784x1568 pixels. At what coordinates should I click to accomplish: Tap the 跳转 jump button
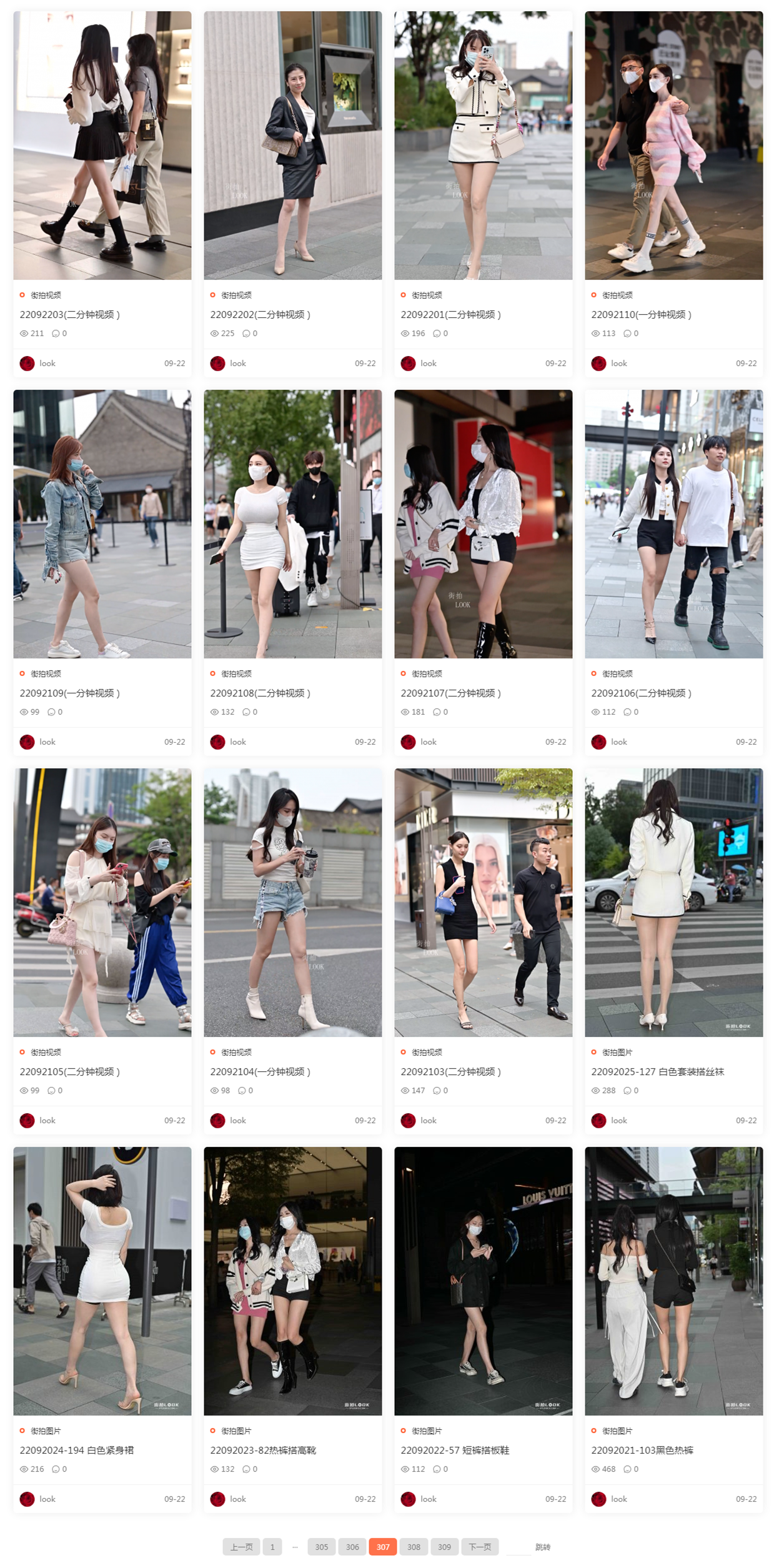tap(543, 1547)
